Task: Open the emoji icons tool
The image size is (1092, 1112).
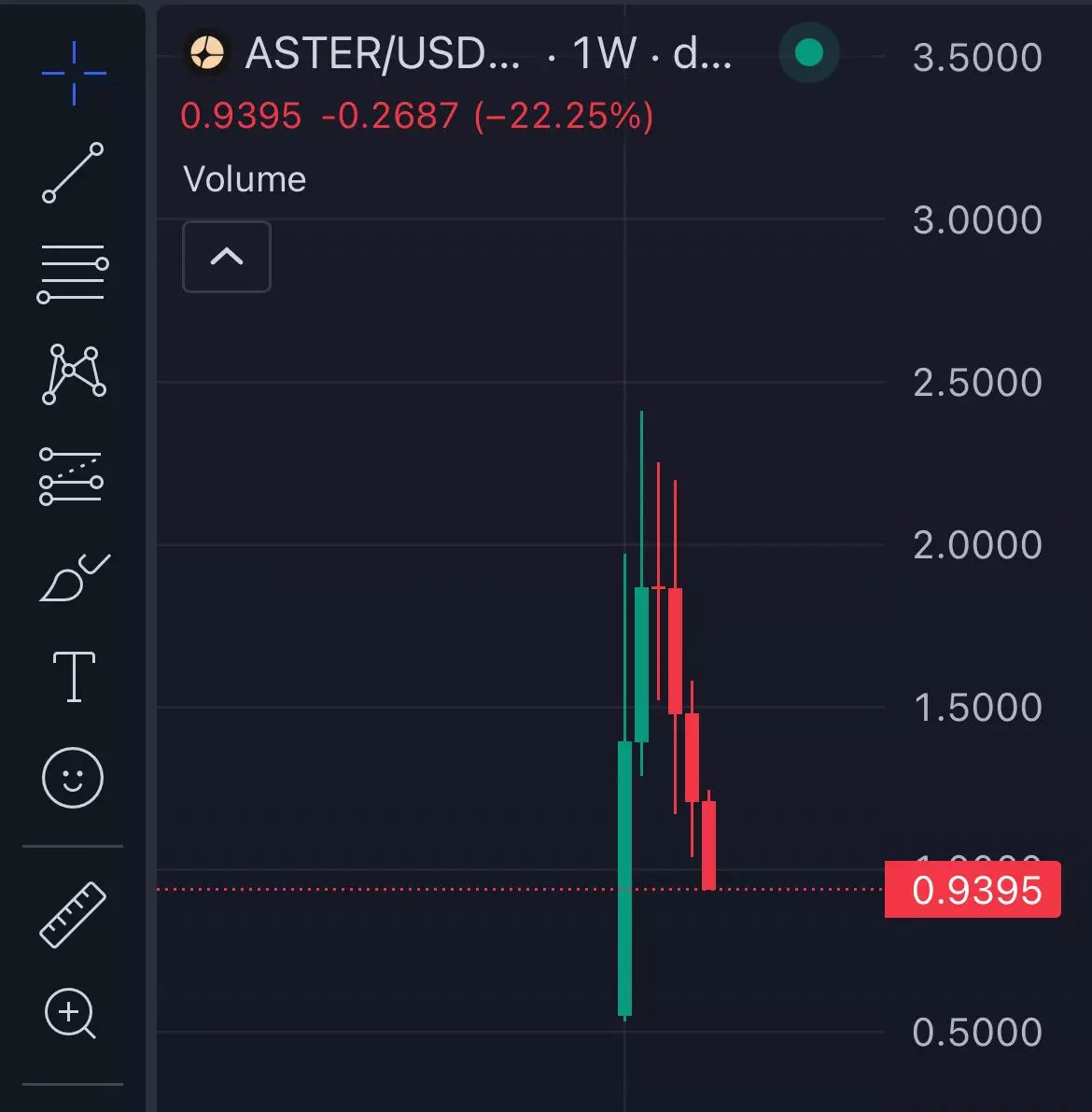Action: click(x=73, y=778)
